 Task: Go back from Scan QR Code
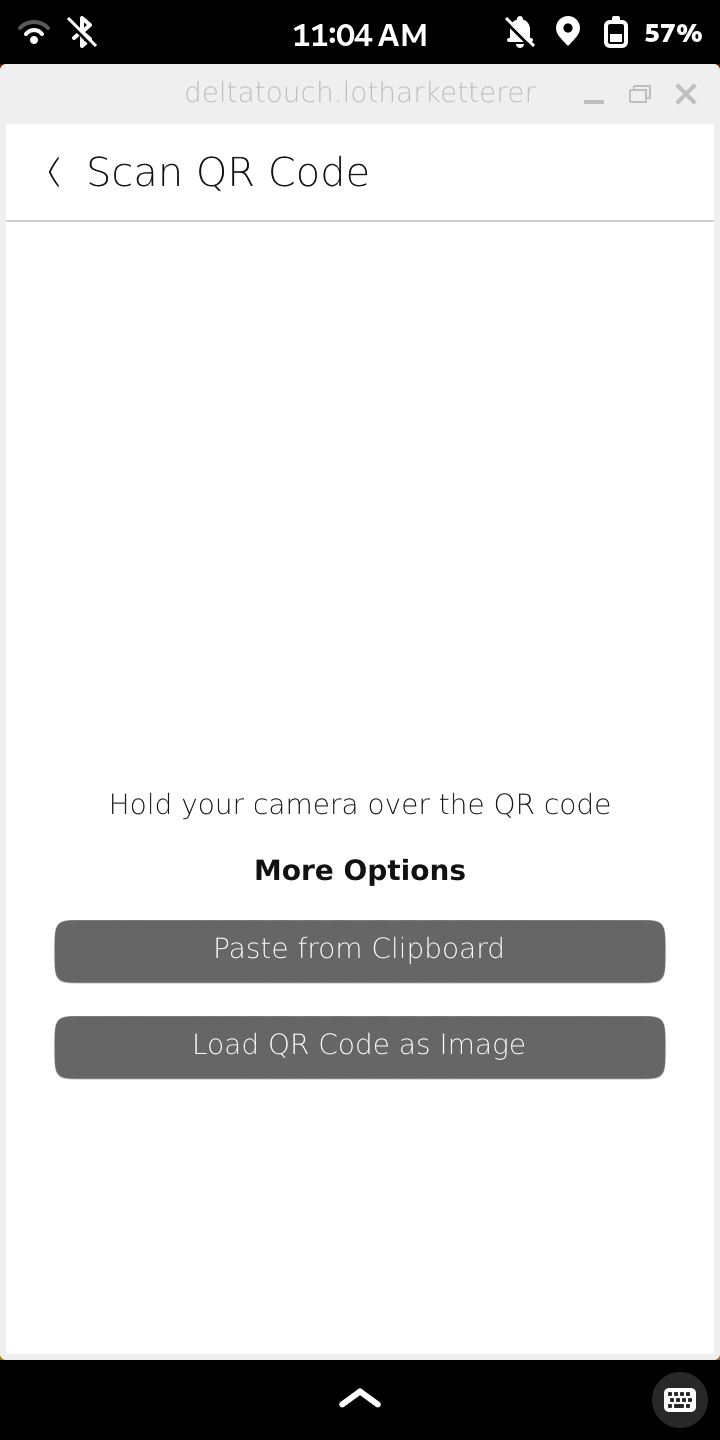tap(55, 172)
